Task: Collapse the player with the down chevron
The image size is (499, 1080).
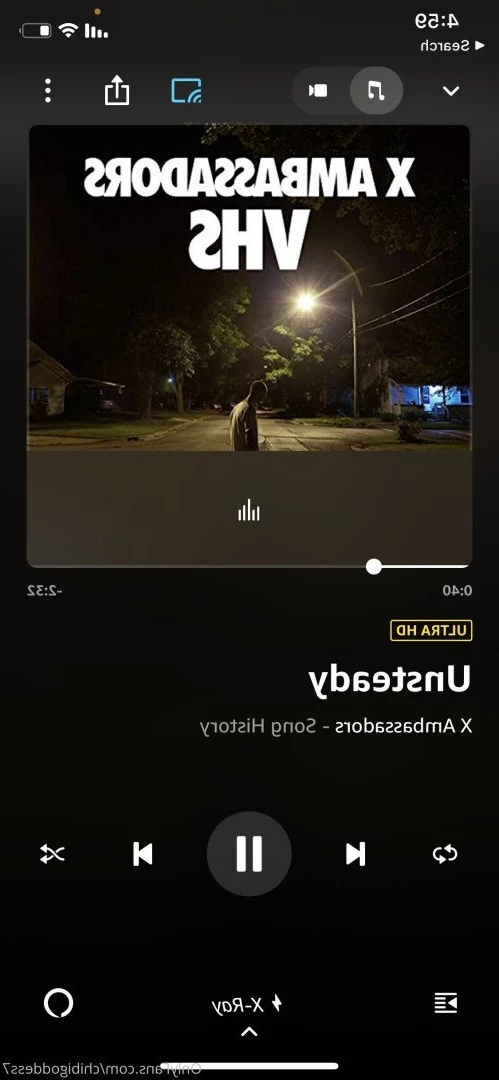Action: coord(451,91)
